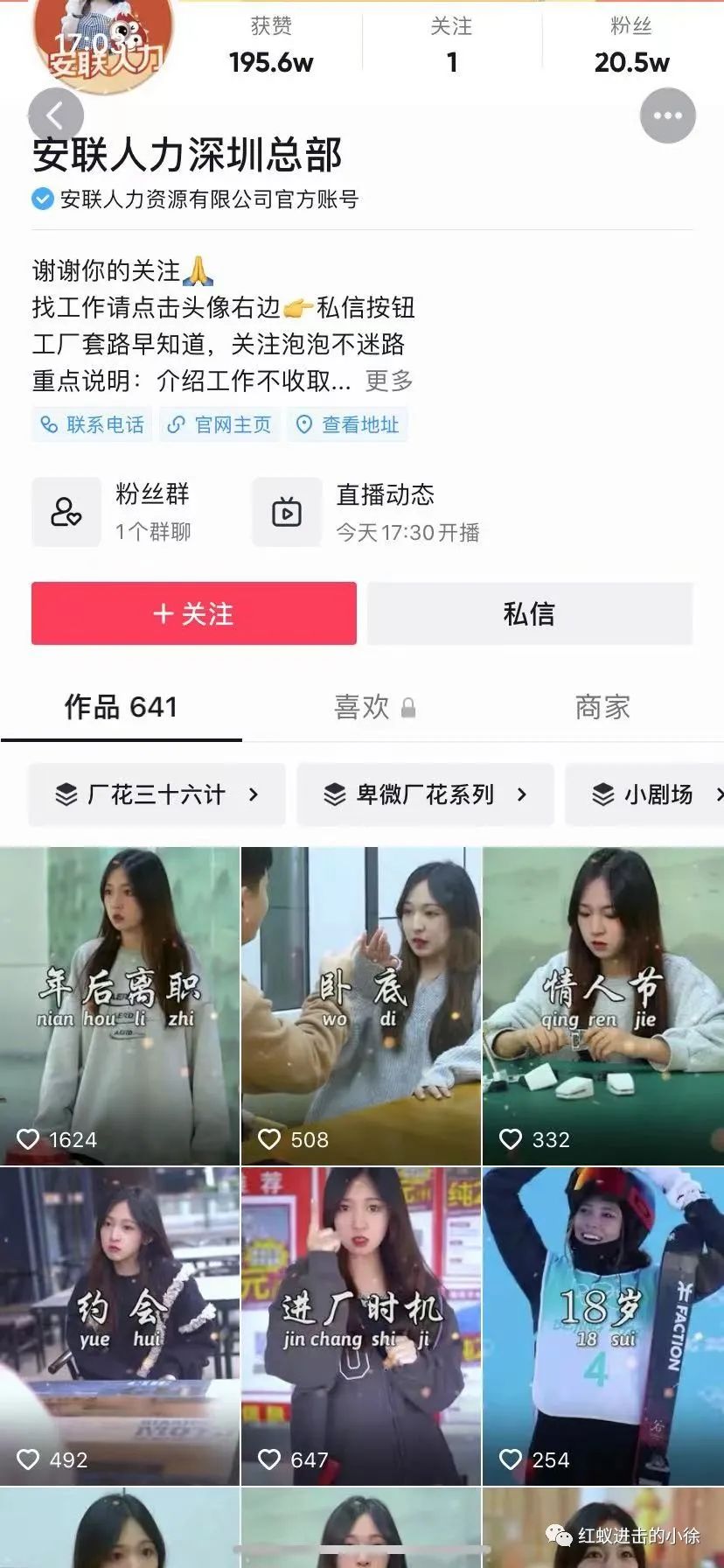
Task: Open the three-dot overflow menu
Action: tap(667, 115)
